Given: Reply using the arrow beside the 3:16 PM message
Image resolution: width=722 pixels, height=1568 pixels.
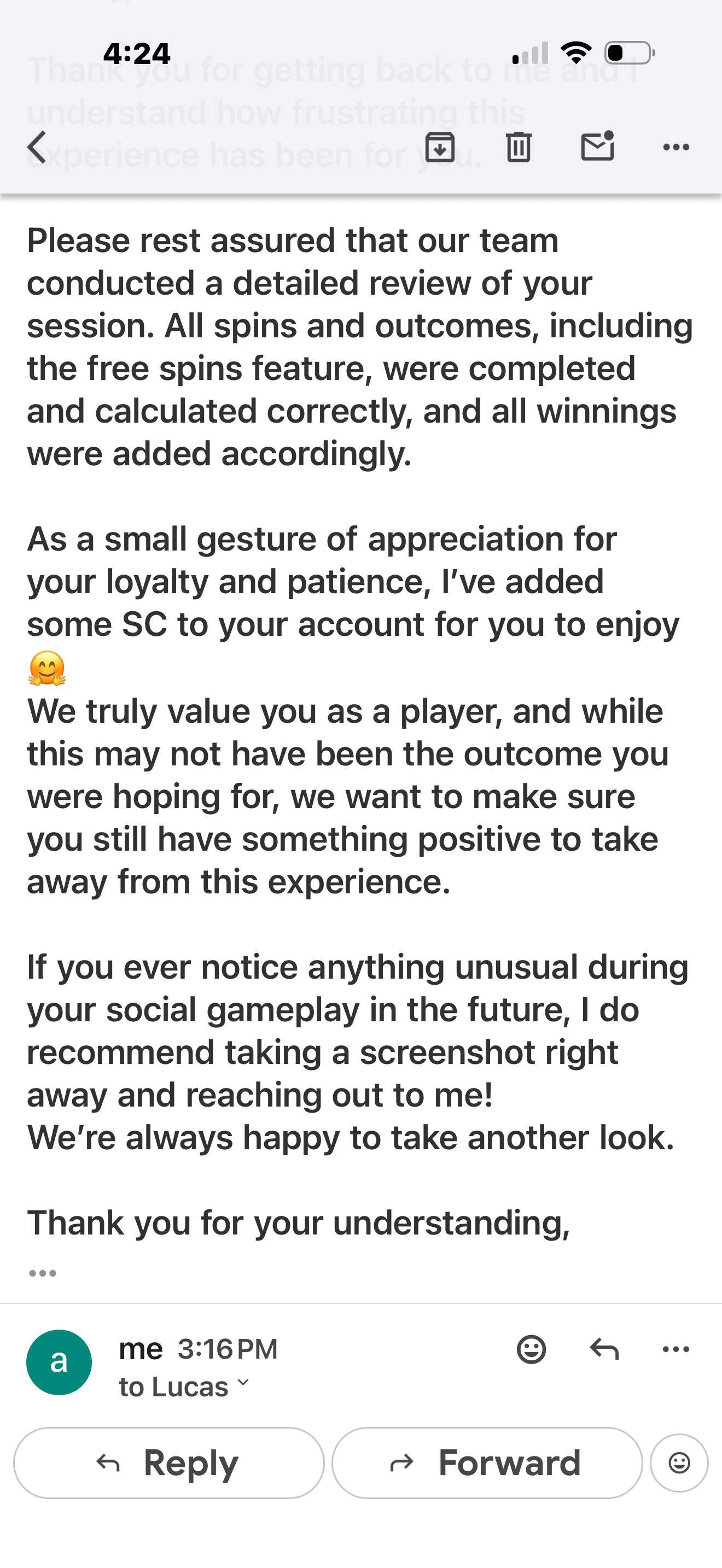Looking at the screenshot, I should pos(604,1349).
